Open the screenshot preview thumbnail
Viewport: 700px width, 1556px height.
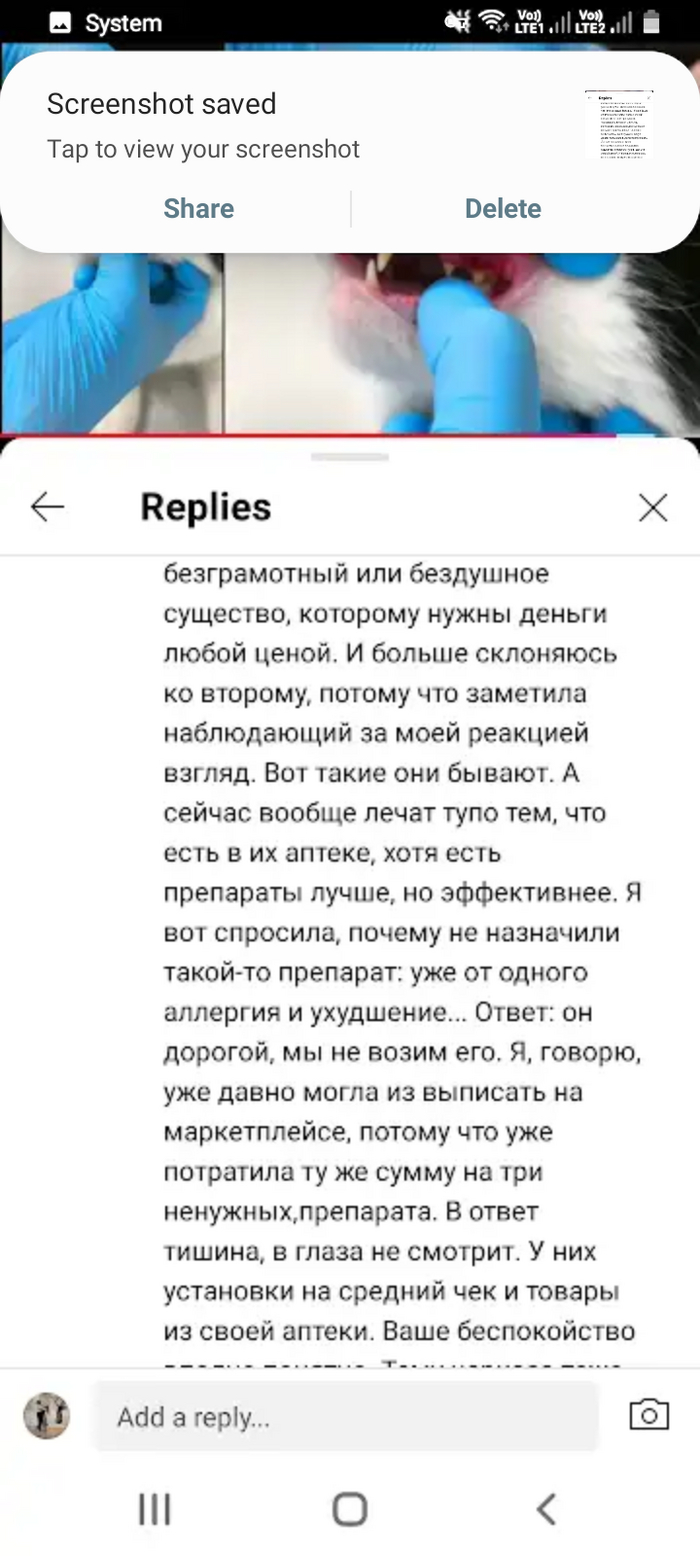click(619, 125)
